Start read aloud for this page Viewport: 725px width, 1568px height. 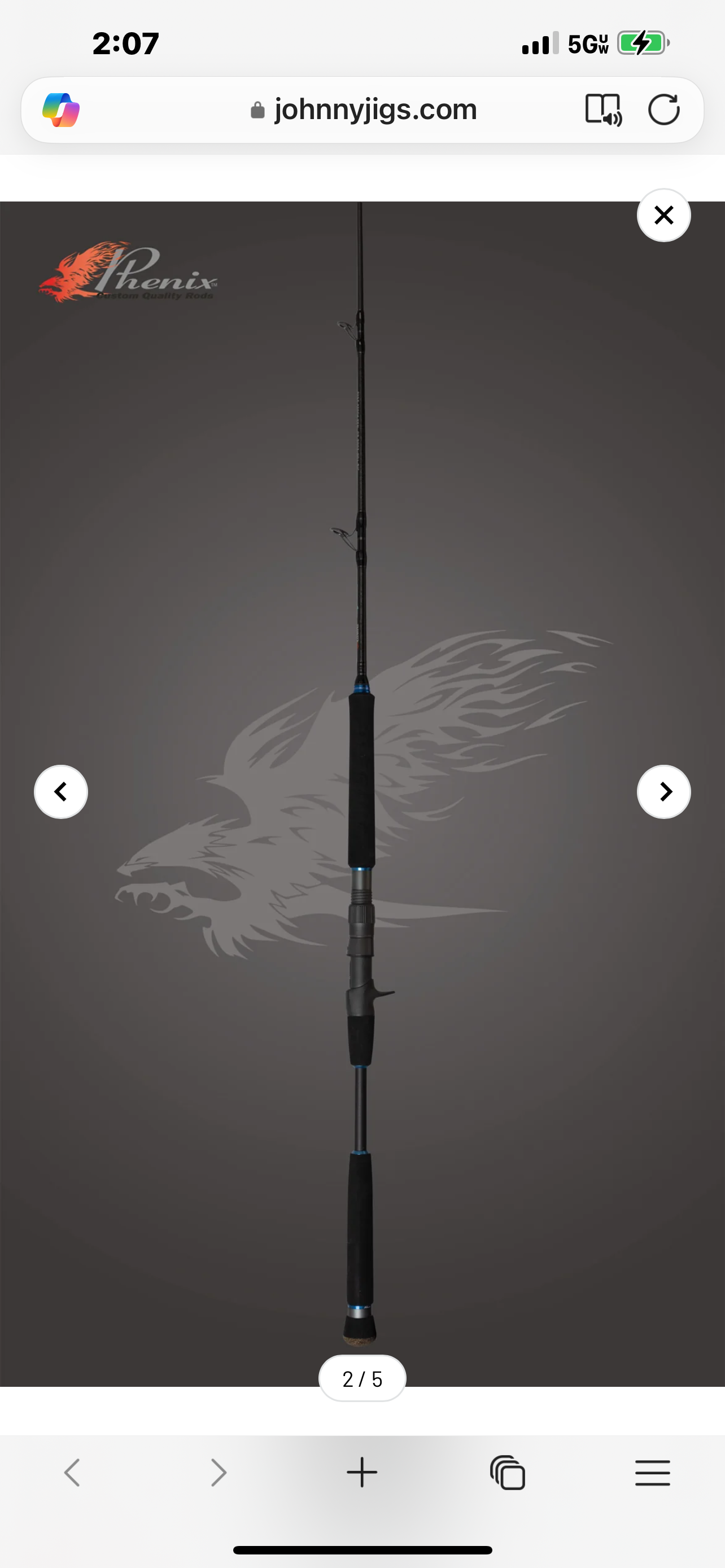pos(603,110)
